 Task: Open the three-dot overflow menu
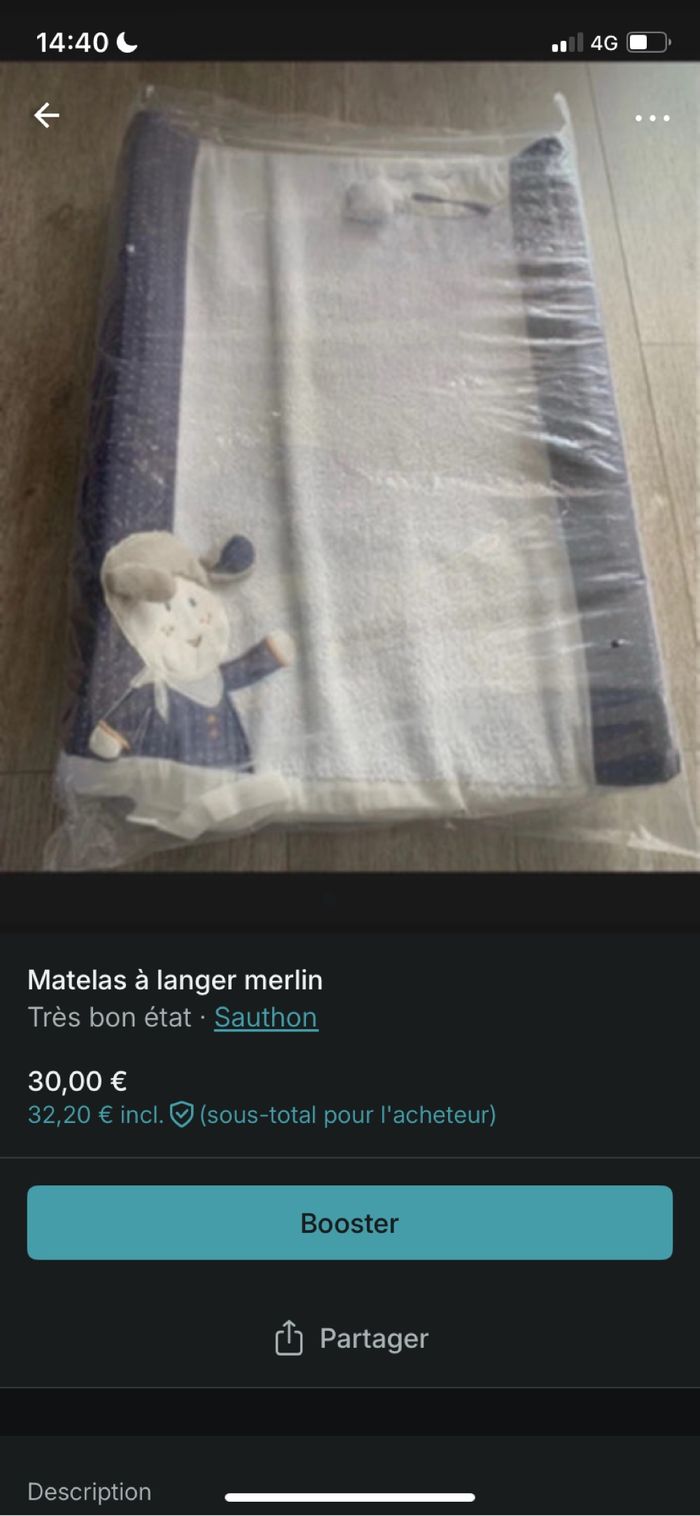pos(652,118)
